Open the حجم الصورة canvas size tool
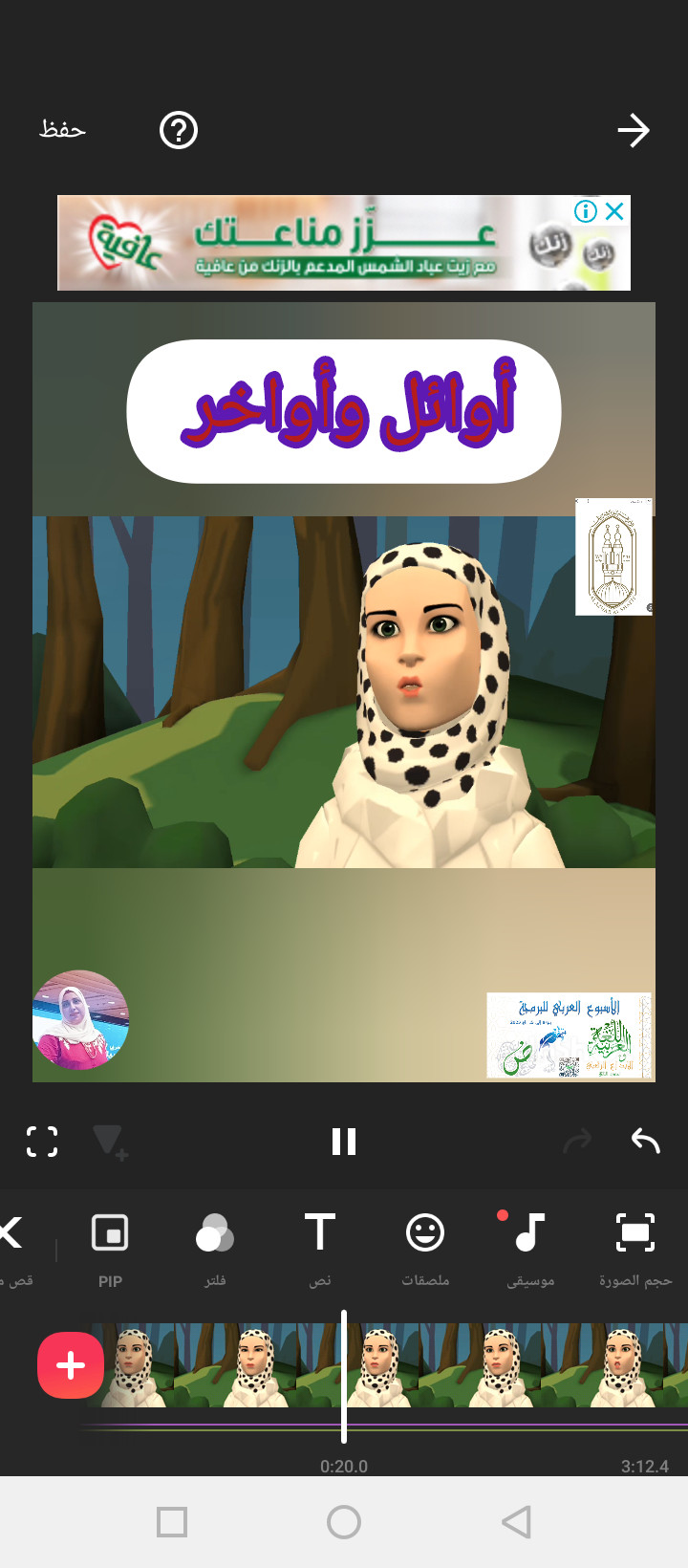The image size is (688, 1568). [634, 1247]
